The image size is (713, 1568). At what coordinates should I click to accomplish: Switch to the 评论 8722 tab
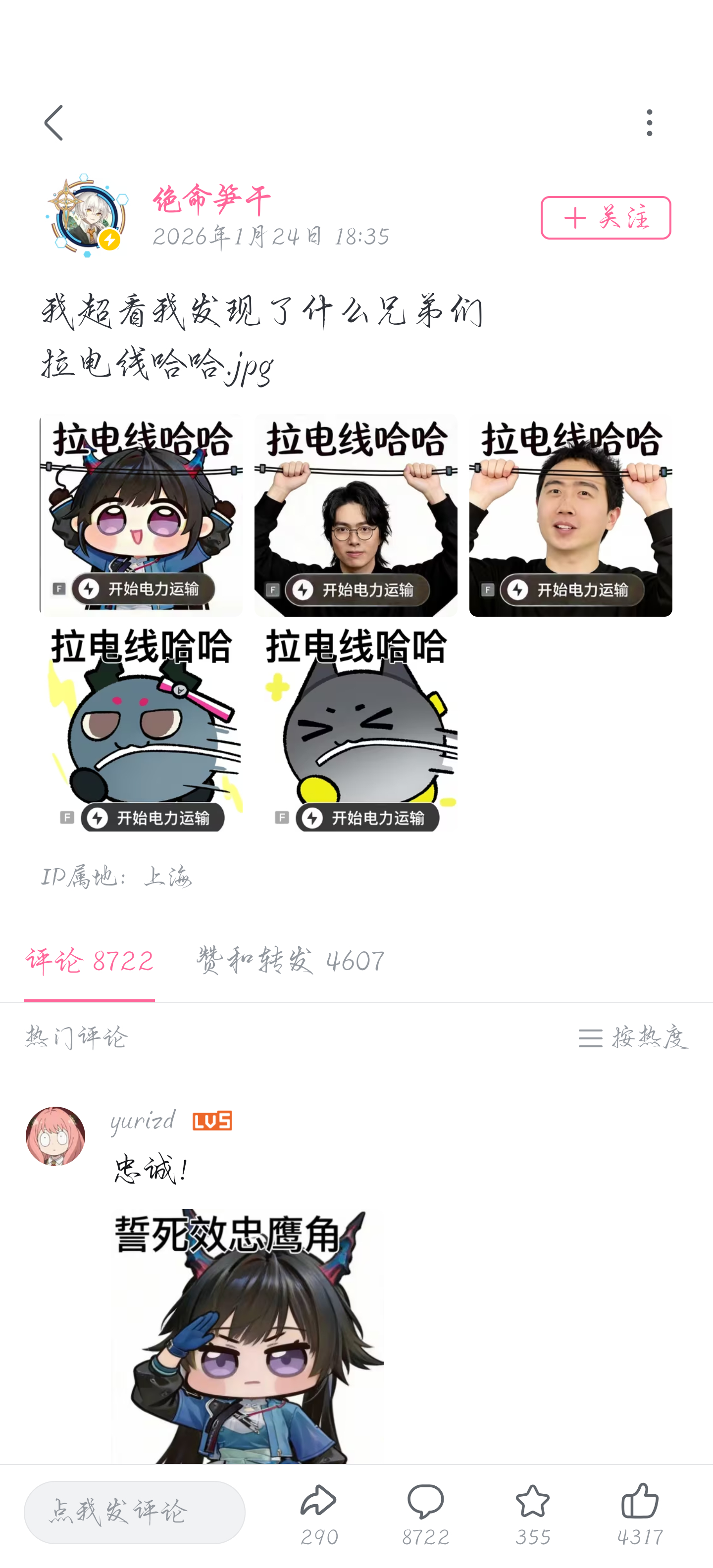point(90,961)
